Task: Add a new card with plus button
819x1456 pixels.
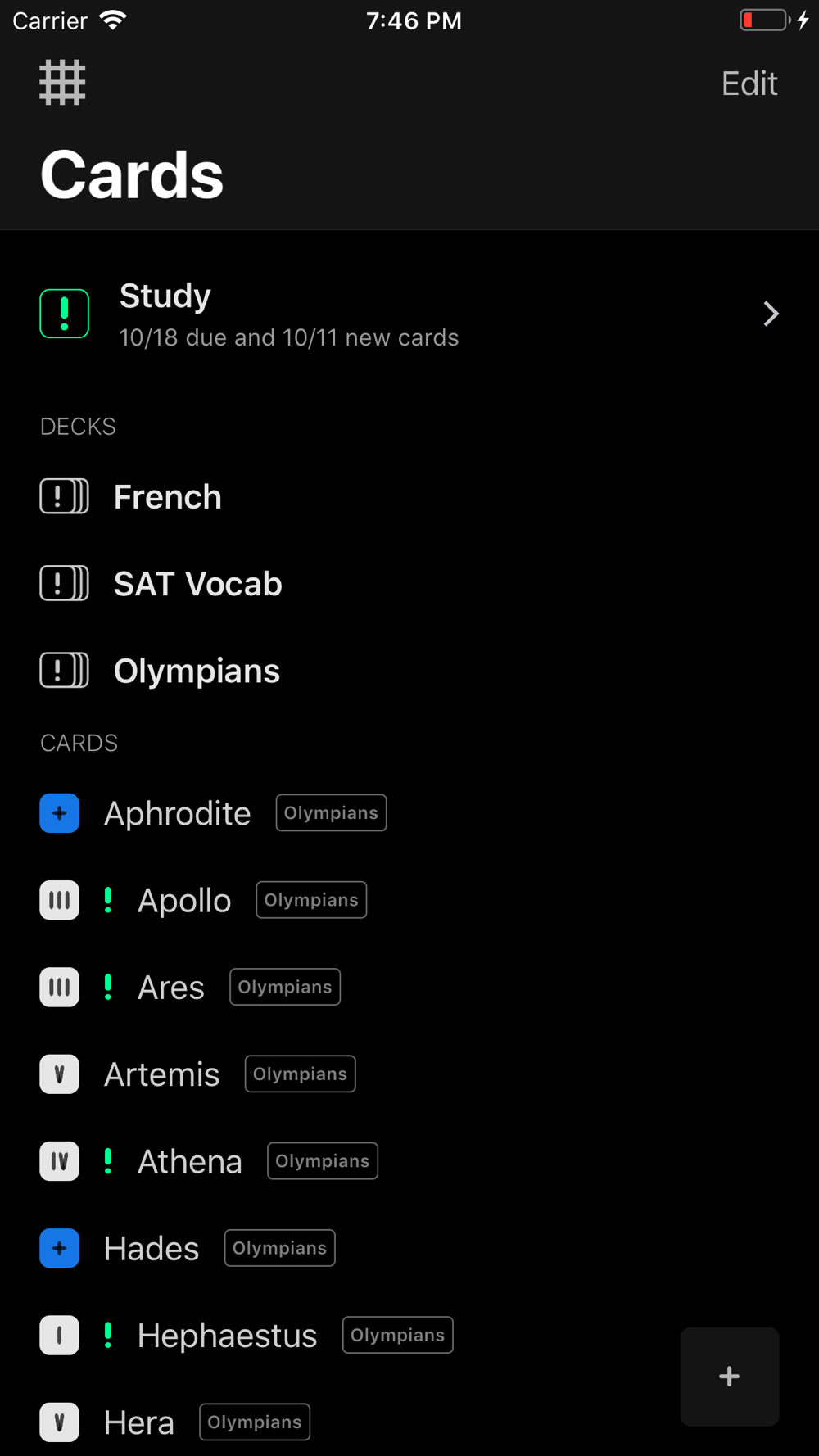Action: coord(729,1377)
